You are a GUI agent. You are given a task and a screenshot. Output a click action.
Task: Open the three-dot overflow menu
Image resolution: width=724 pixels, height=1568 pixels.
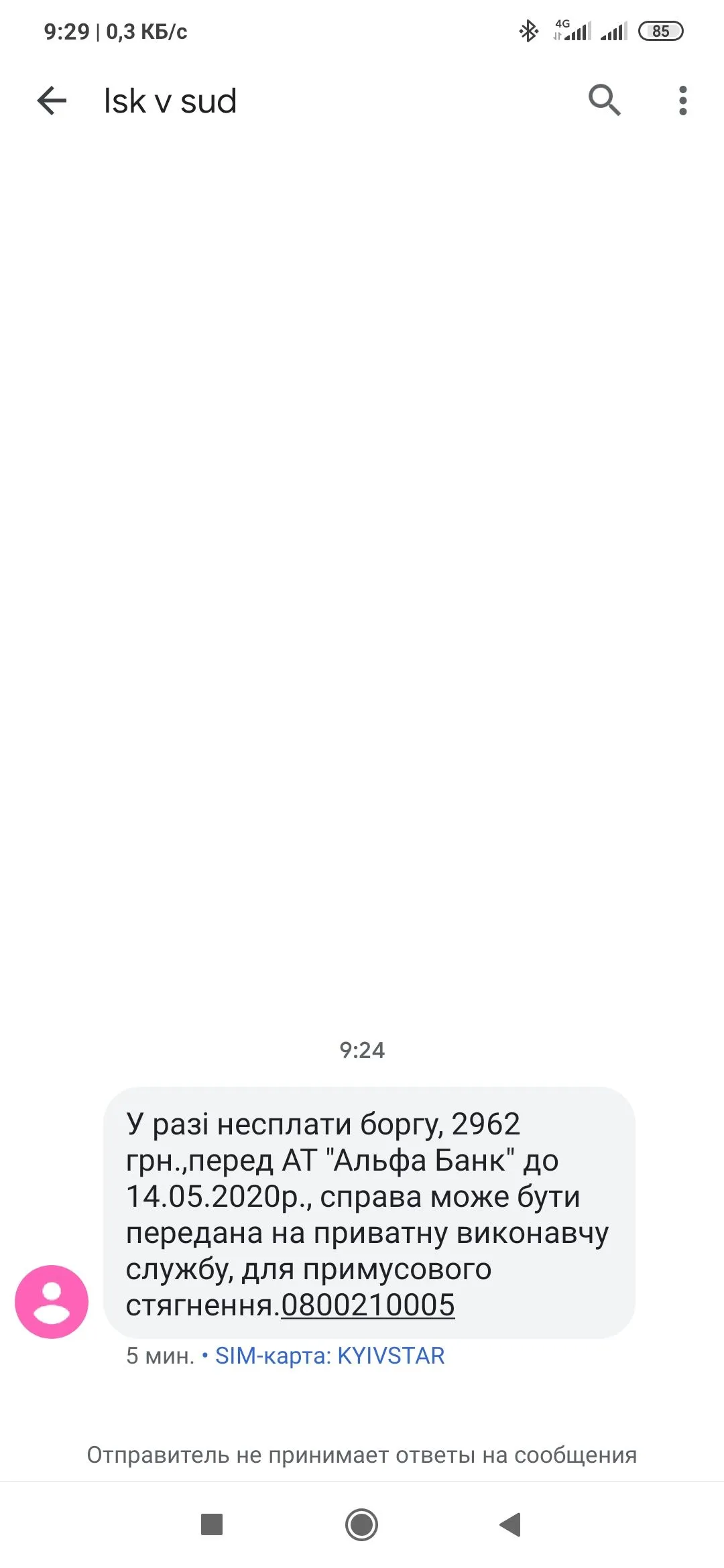(682, 101)
